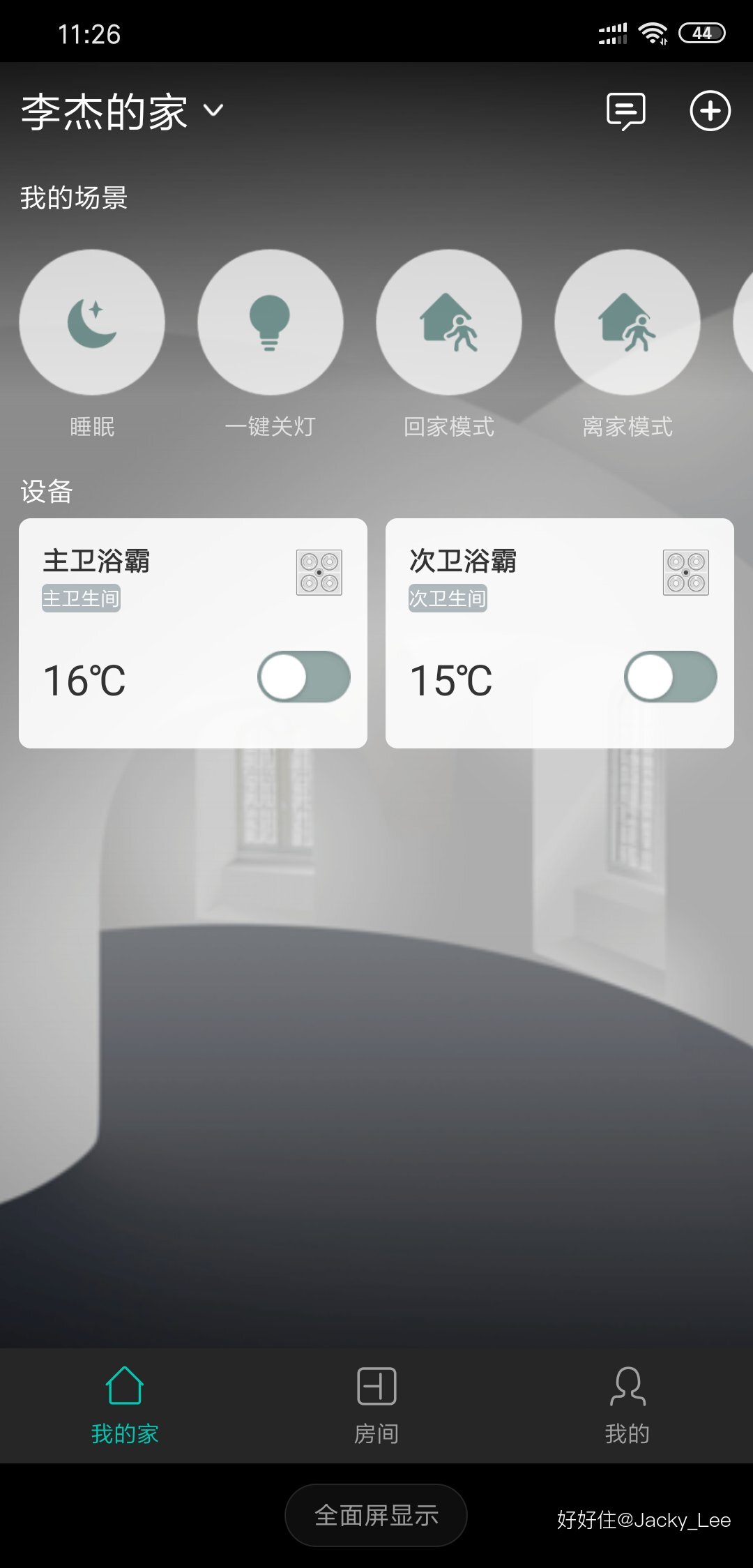The image size is (753, 1568).
Task: Open the home name chevron to switch homes
Action: pos(213,110)
